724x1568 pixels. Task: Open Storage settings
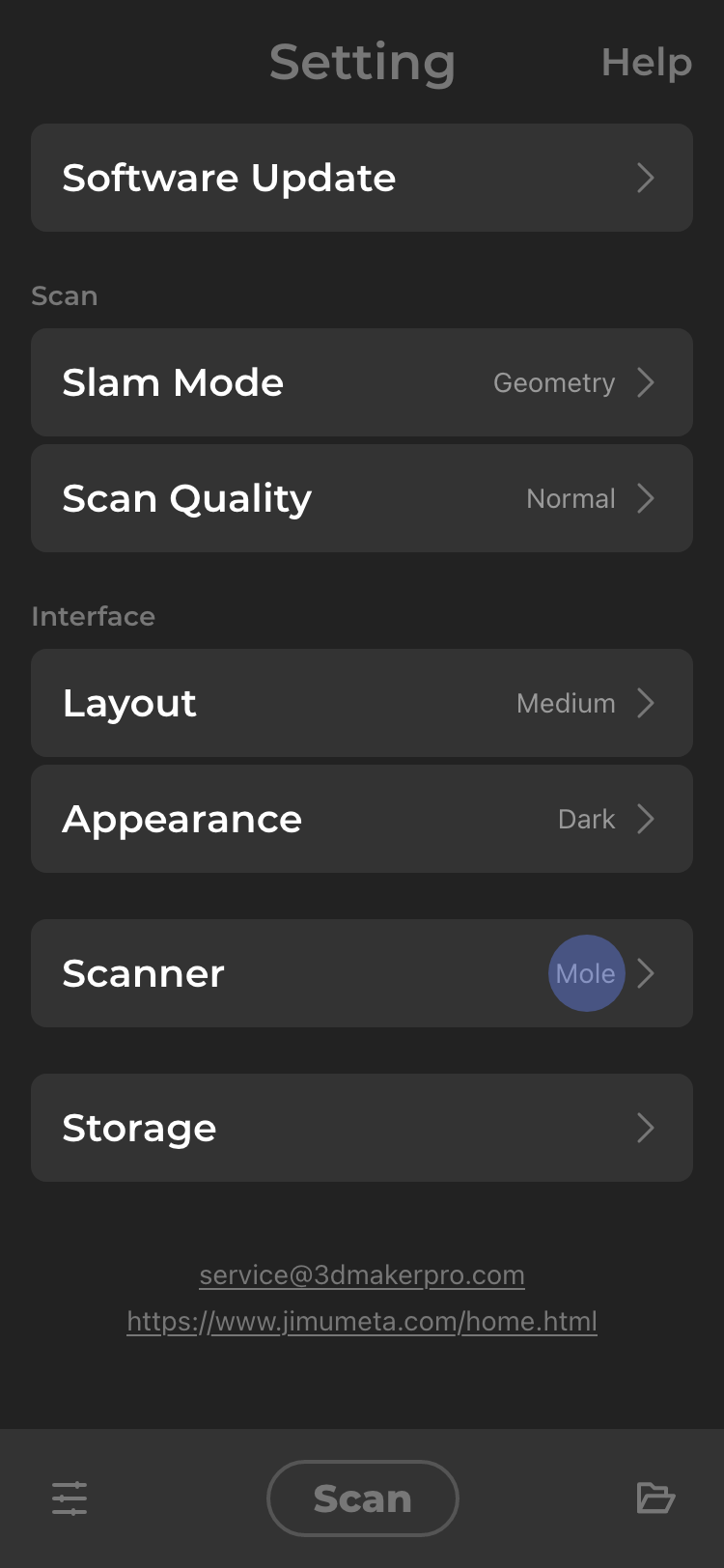361,1128
